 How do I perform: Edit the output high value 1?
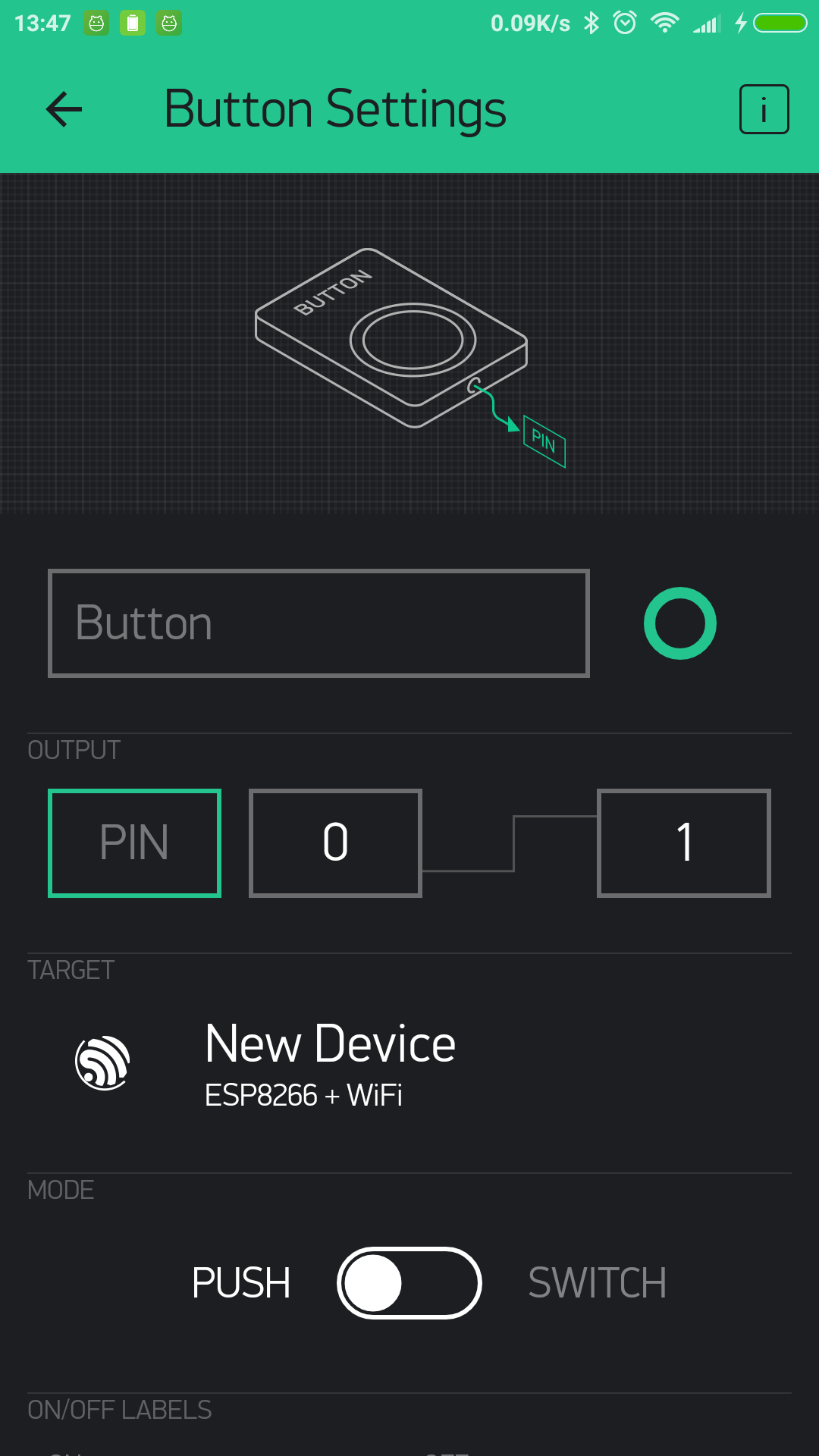(x=684, y=843)
